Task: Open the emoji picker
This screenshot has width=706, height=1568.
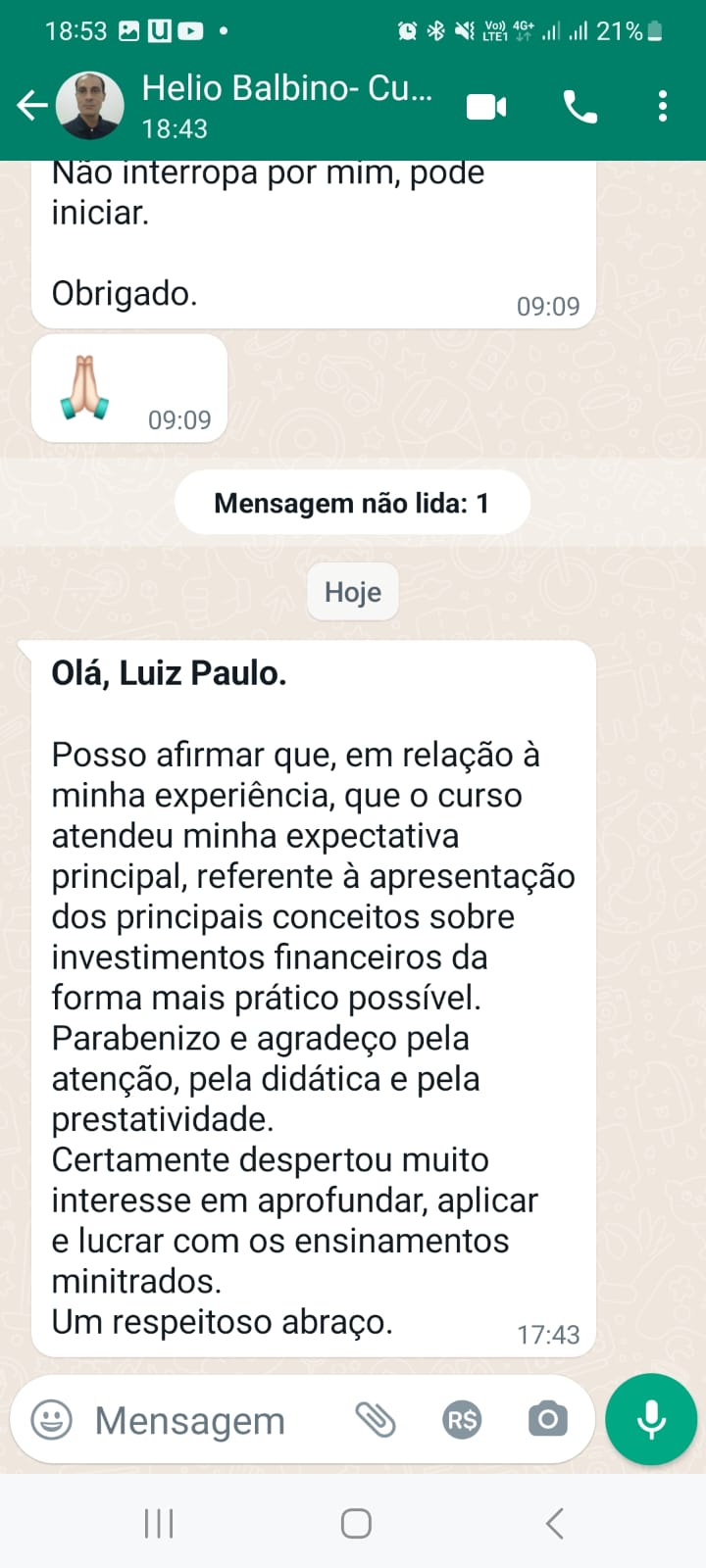Action: [52, 1419]
